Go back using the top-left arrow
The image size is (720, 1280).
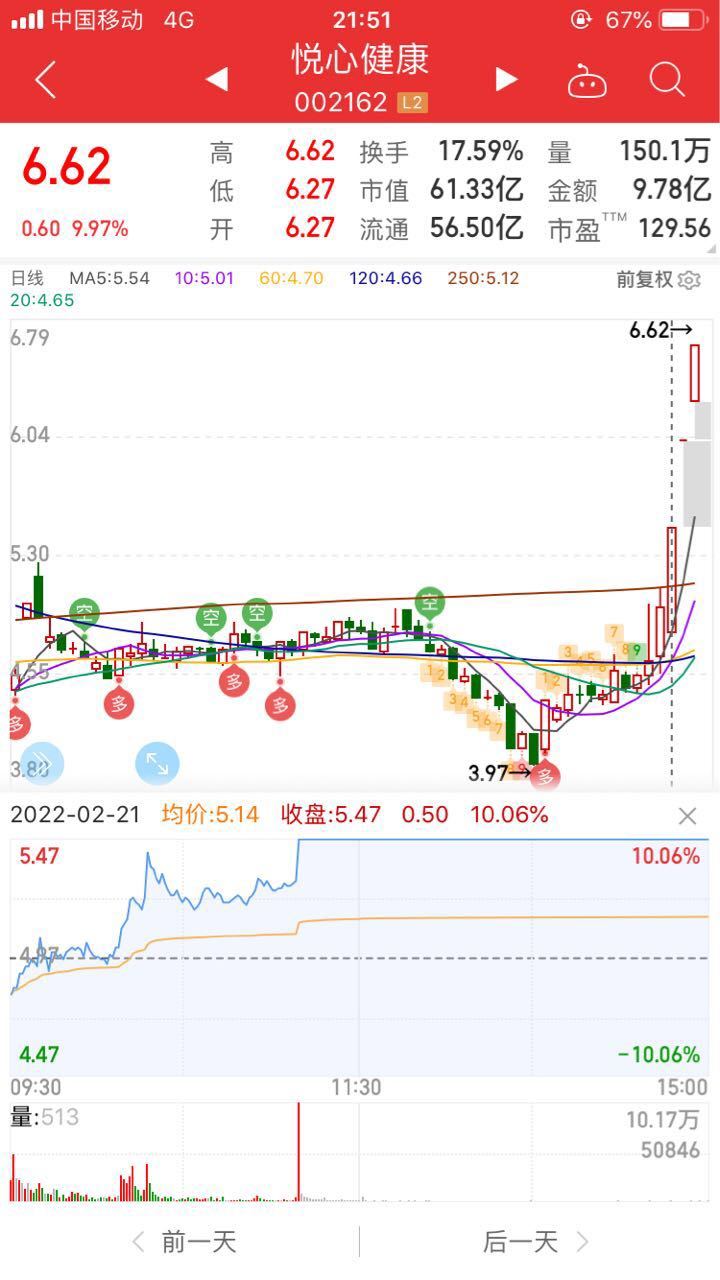pos(45,79)
